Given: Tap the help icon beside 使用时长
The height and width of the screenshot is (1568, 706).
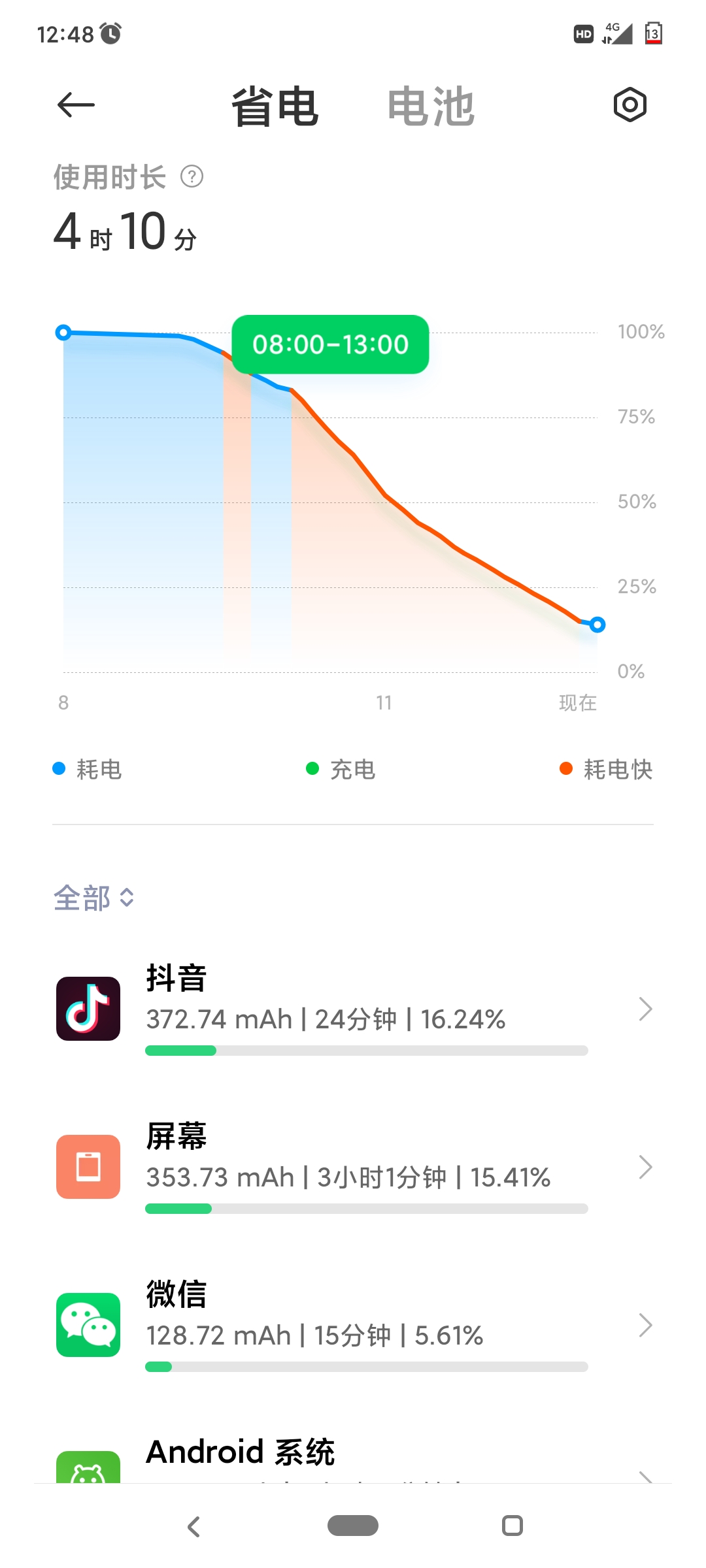Looking at the screenshot, I should [192, 176].
